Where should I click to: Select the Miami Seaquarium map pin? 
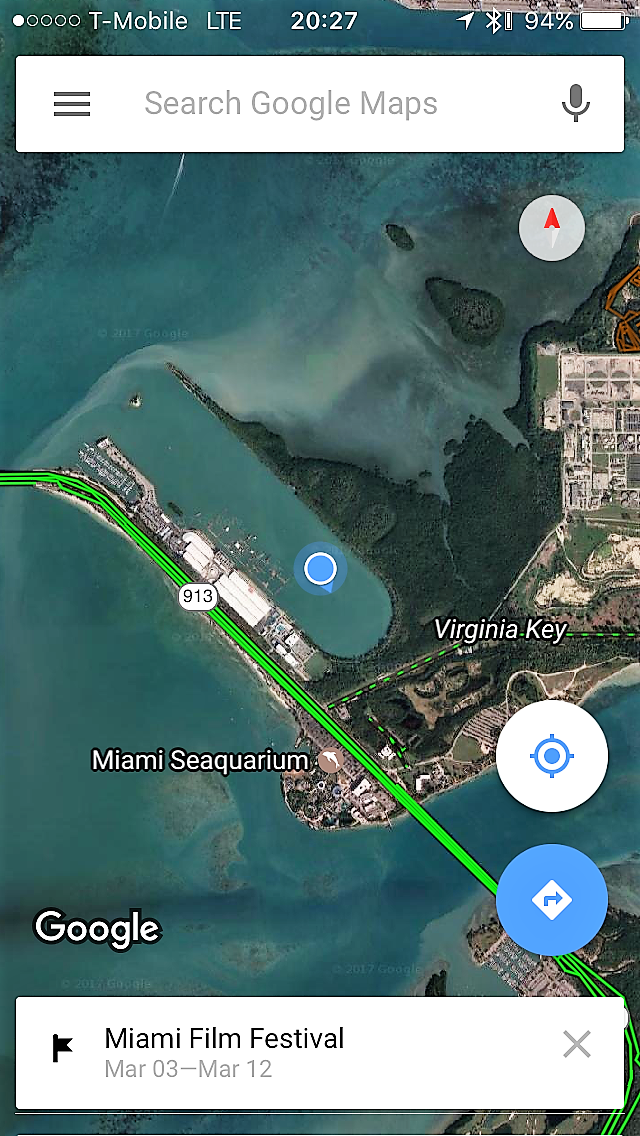pos(329,761)
